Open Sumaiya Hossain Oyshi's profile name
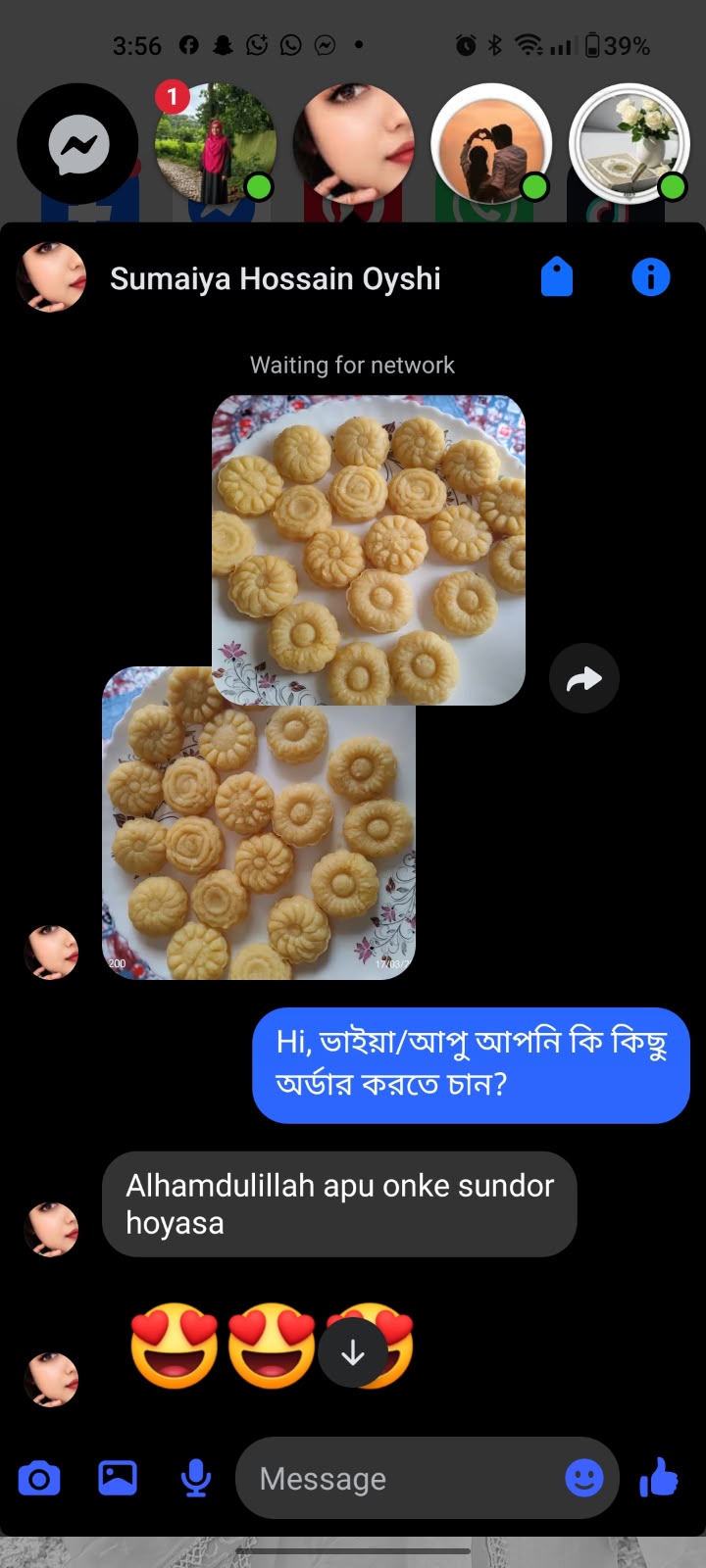 click(276, 278)
